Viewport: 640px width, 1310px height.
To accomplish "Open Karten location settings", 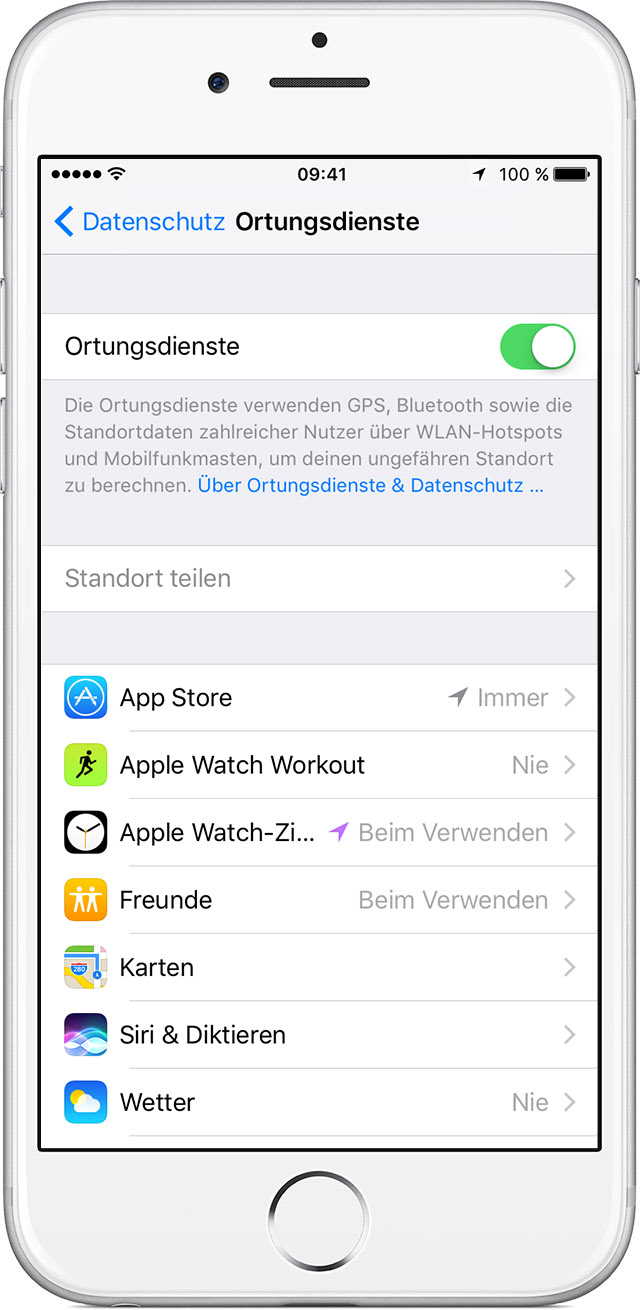I will point(320,967).
